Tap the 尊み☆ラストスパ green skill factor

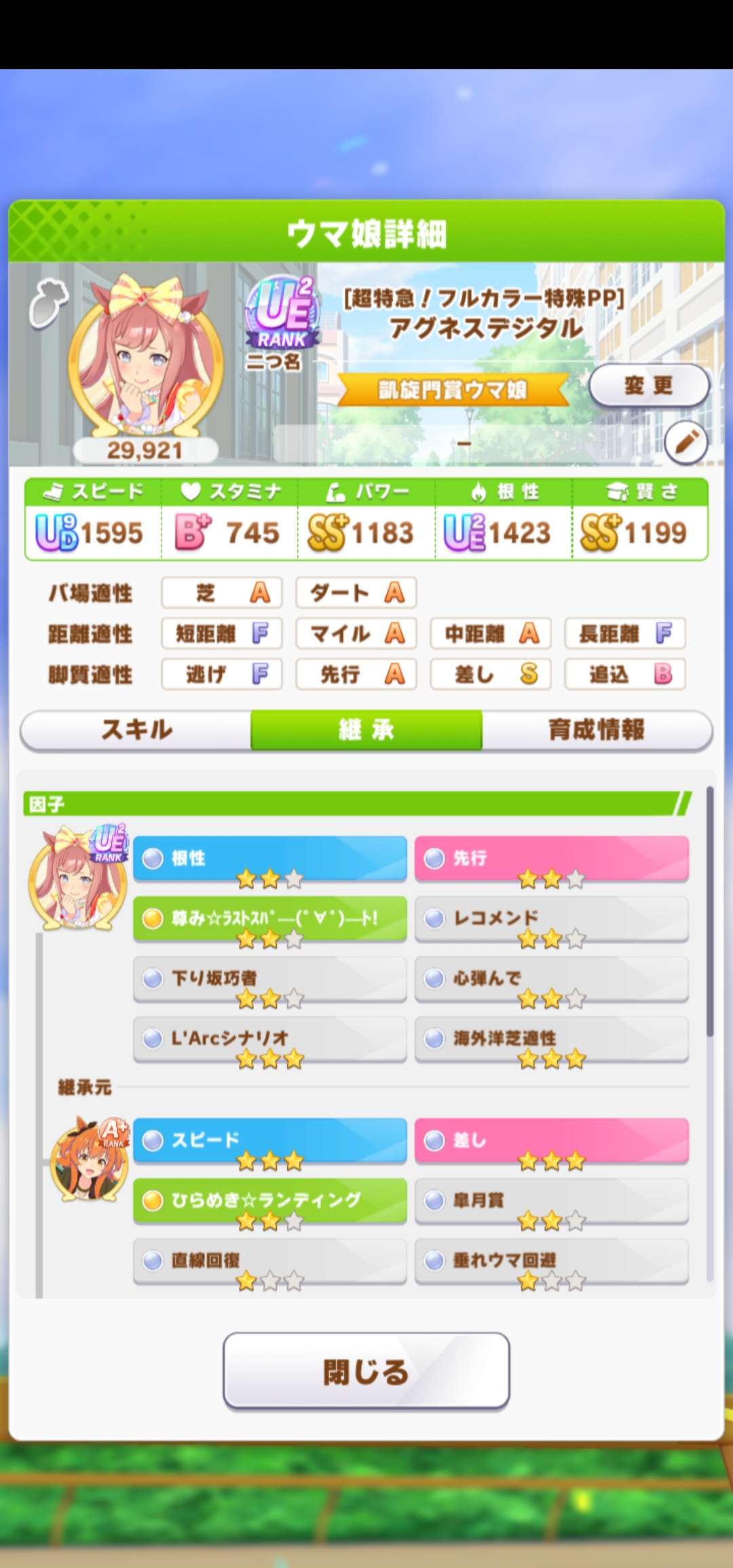coord(269,918)
